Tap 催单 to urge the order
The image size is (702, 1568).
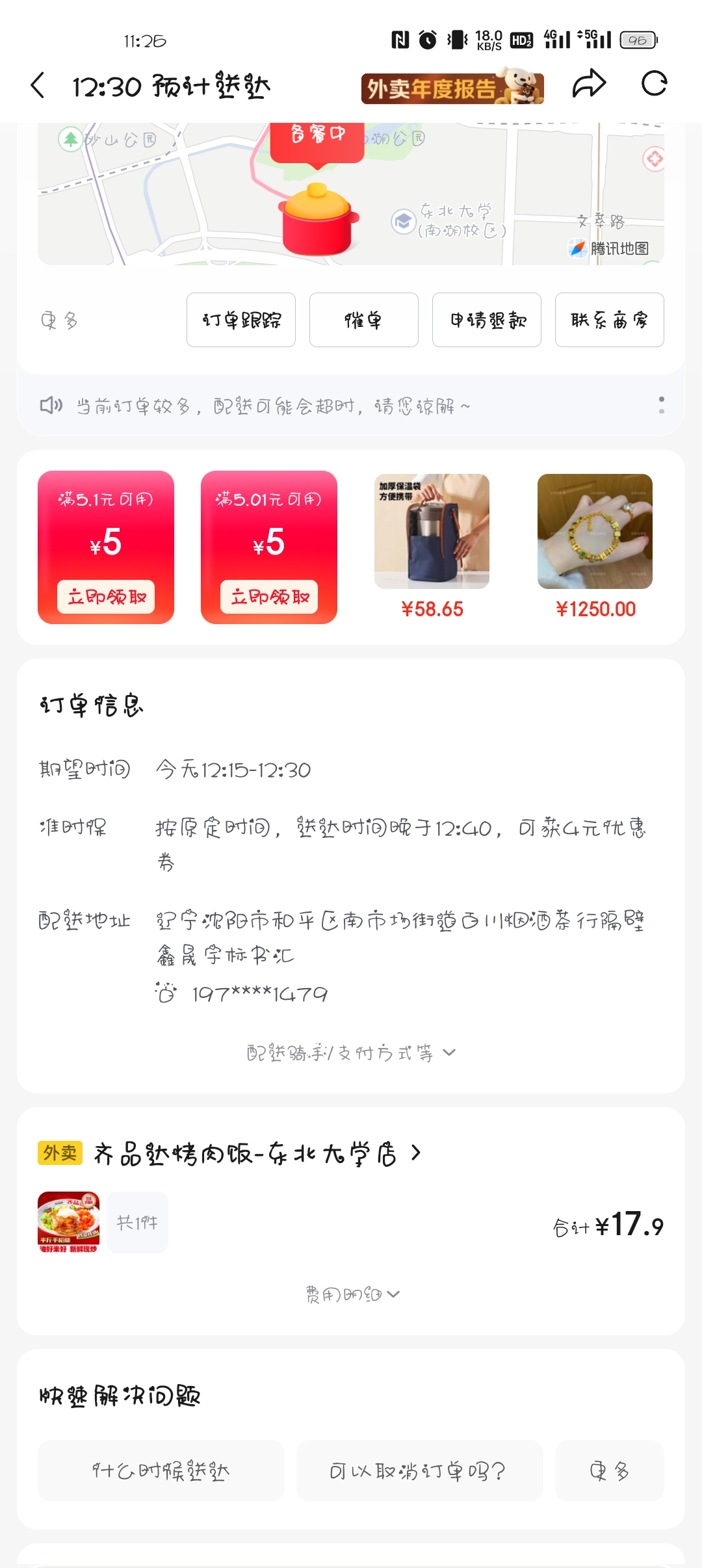(364, 320)
